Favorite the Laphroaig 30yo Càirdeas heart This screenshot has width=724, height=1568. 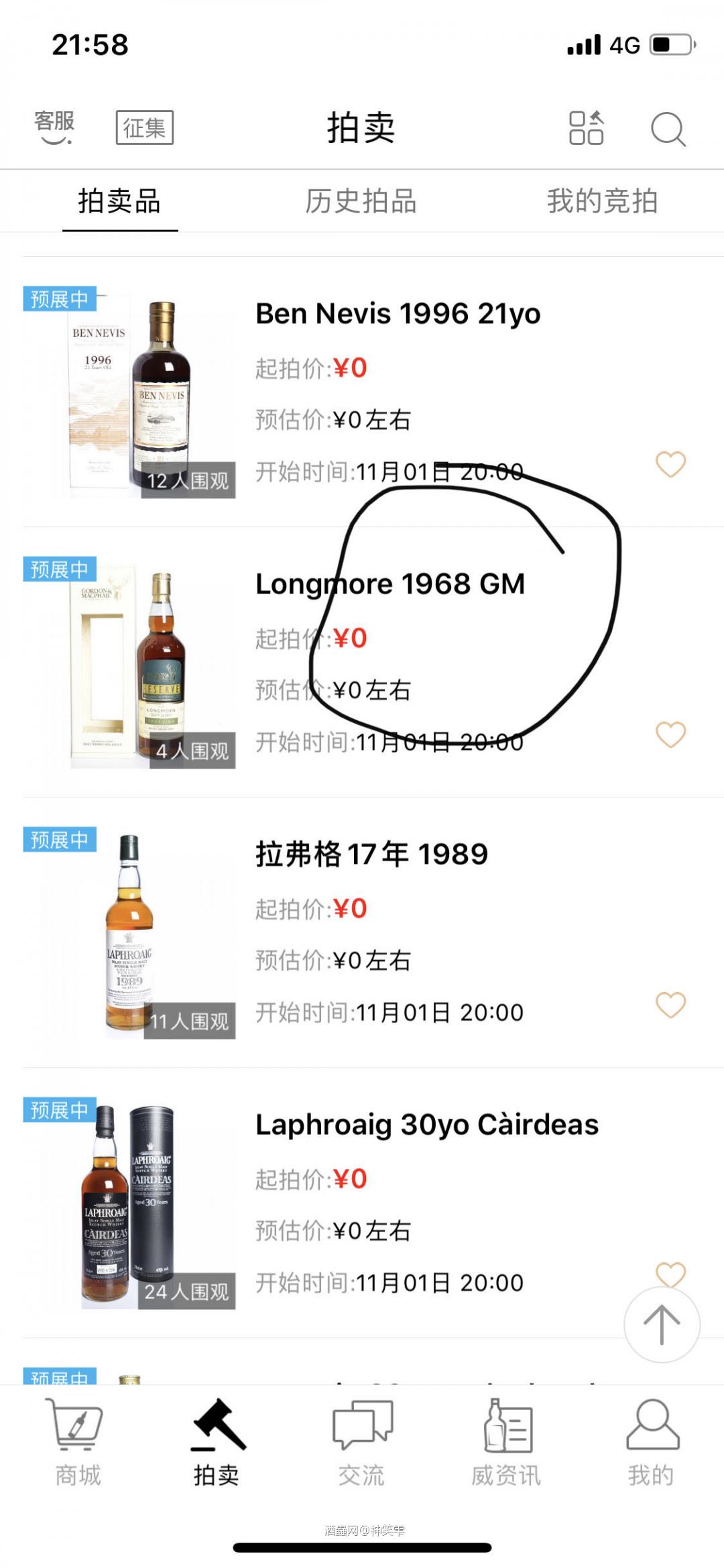coord(671,1275)
